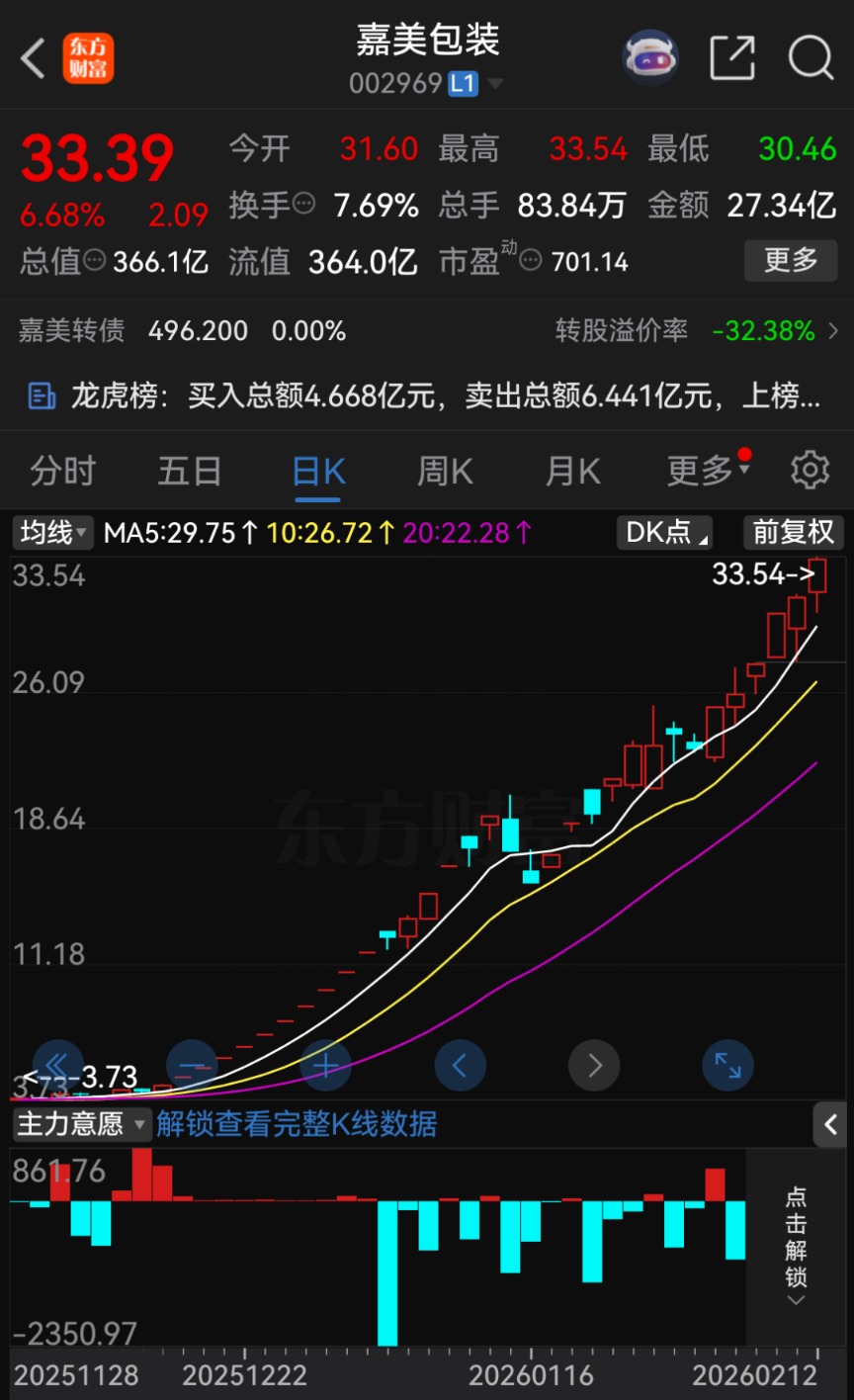
Task: Expand the 主力意愿 indicator dropdown
Action: coord(82,1124)
